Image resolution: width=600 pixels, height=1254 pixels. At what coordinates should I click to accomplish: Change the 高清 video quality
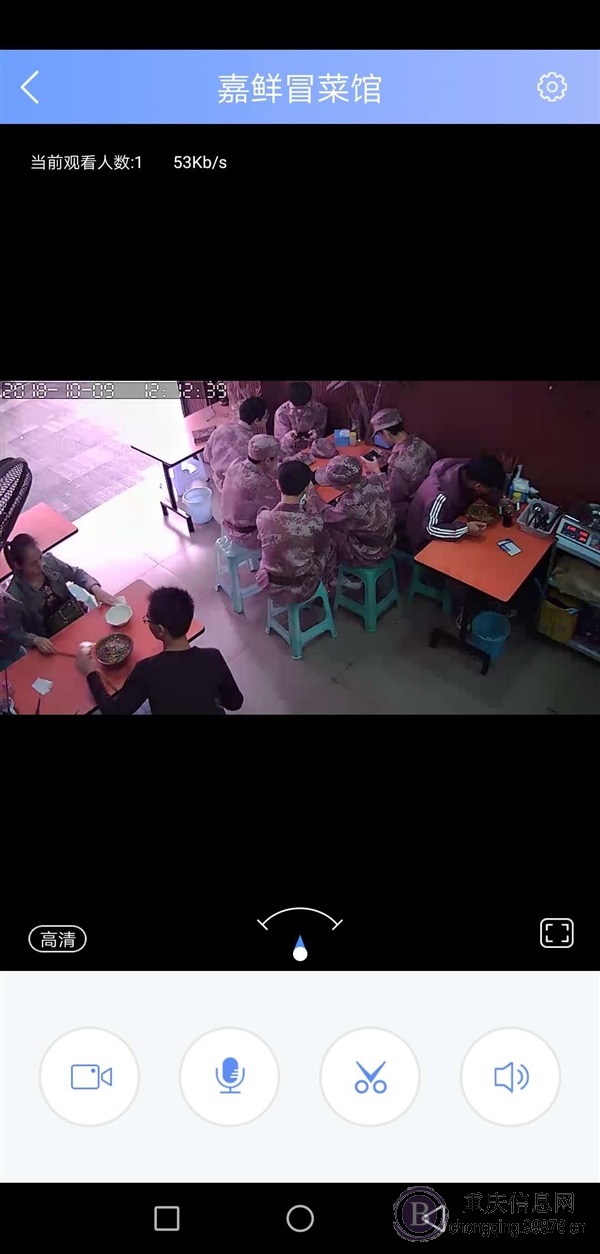coord(57,939)
